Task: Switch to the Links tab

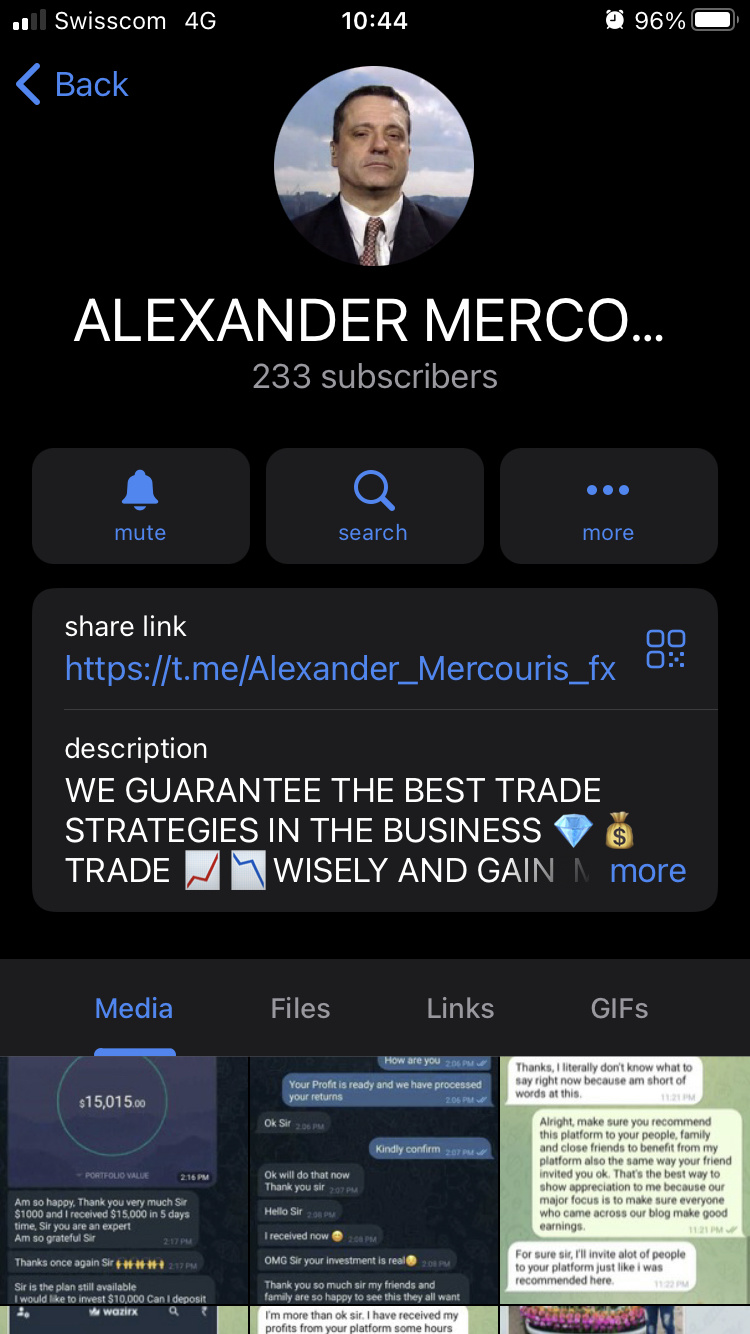Action: 460,1008
